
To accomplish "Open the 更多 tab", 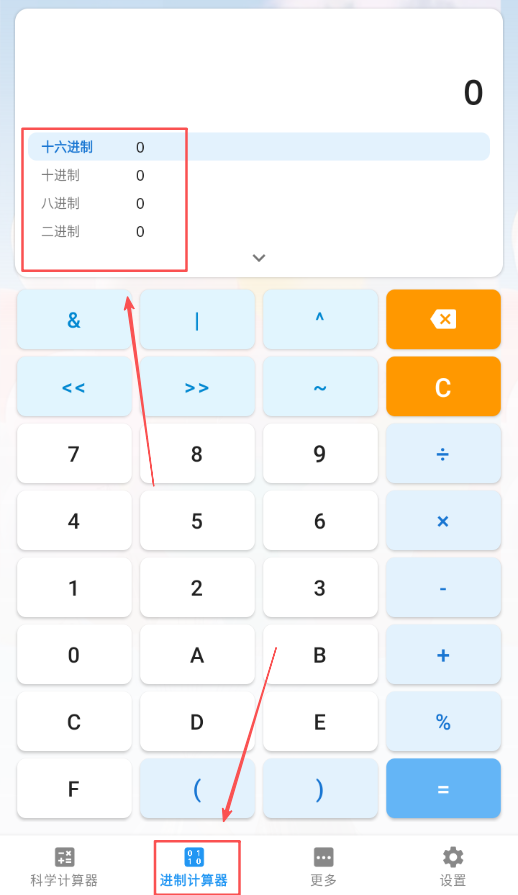I will (x=323, y=866).
